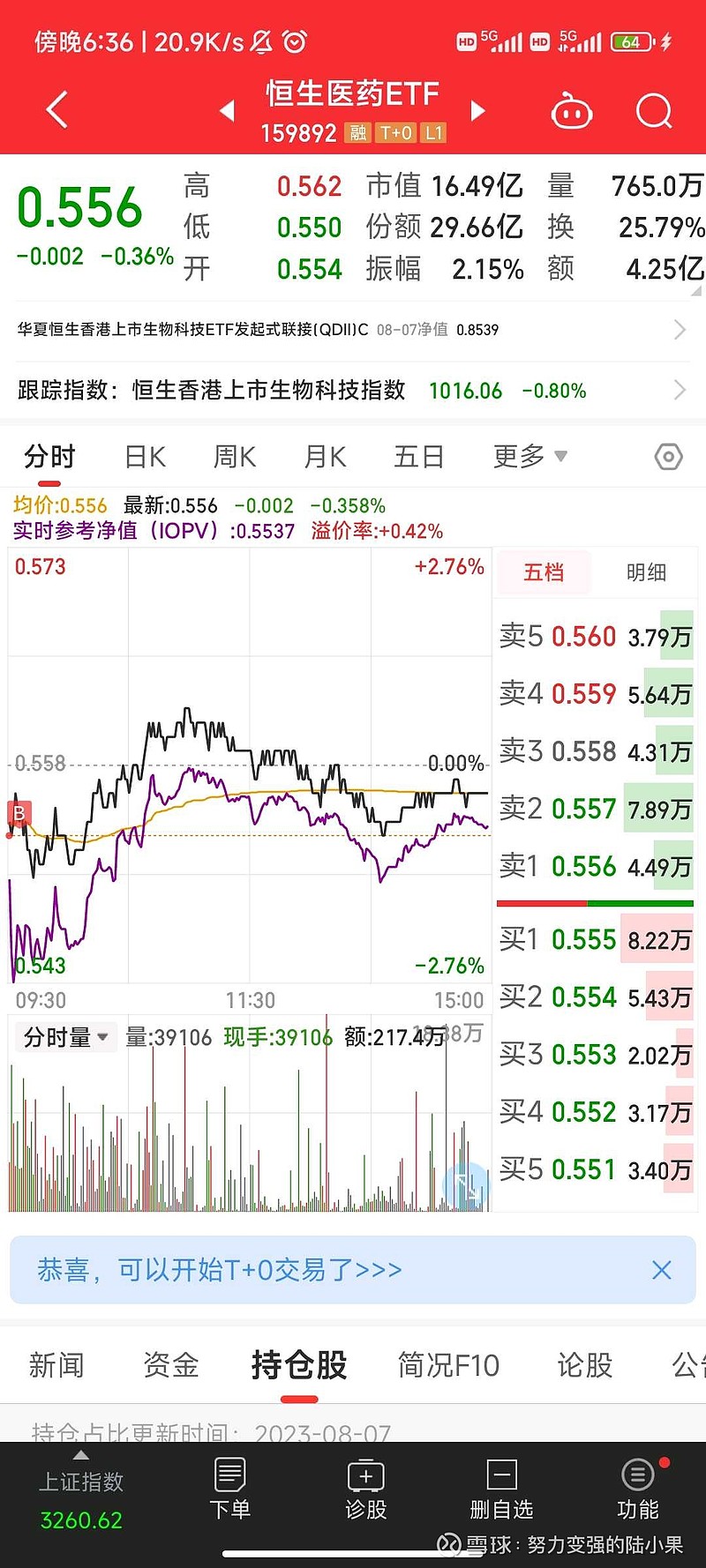The width and height of the screenshot is (706, 1568).
Task: Switch order book to 明细 tab
Action: pyautogui.click(x=646, y=572)
